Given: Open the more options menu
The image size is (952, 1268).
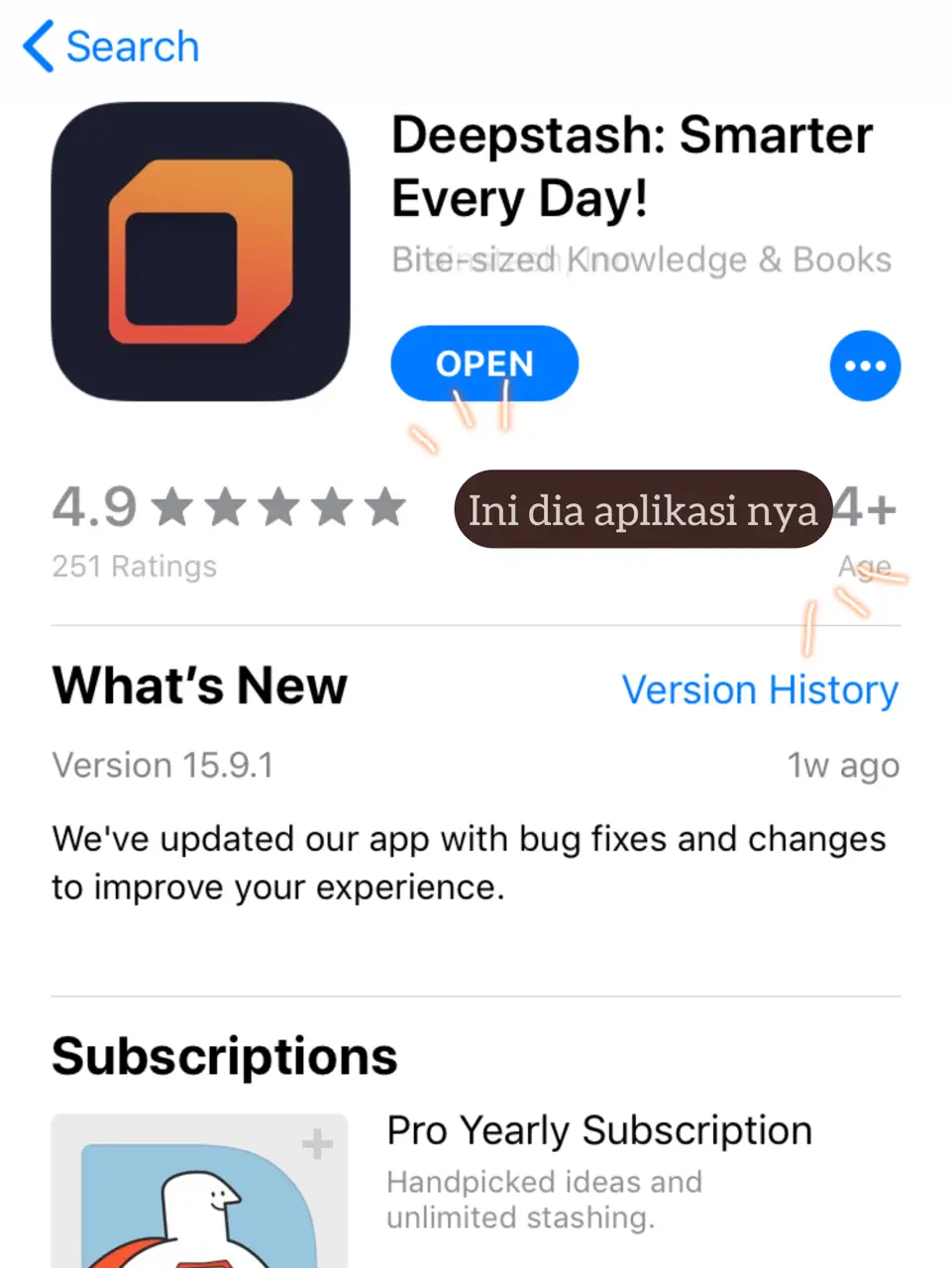Looking at the screenshot, I should (865, 366).
